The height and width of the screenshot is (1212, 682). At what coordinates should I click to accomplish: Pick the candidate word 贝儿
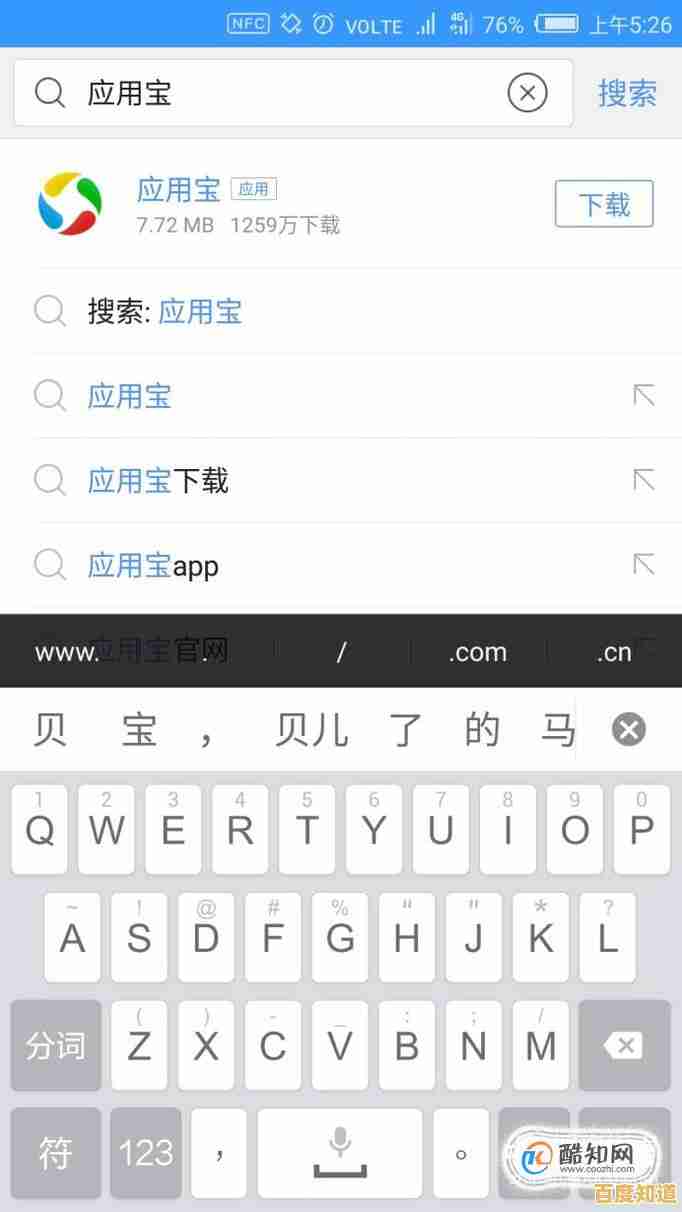pyautogui.click(x=311, y=731)
